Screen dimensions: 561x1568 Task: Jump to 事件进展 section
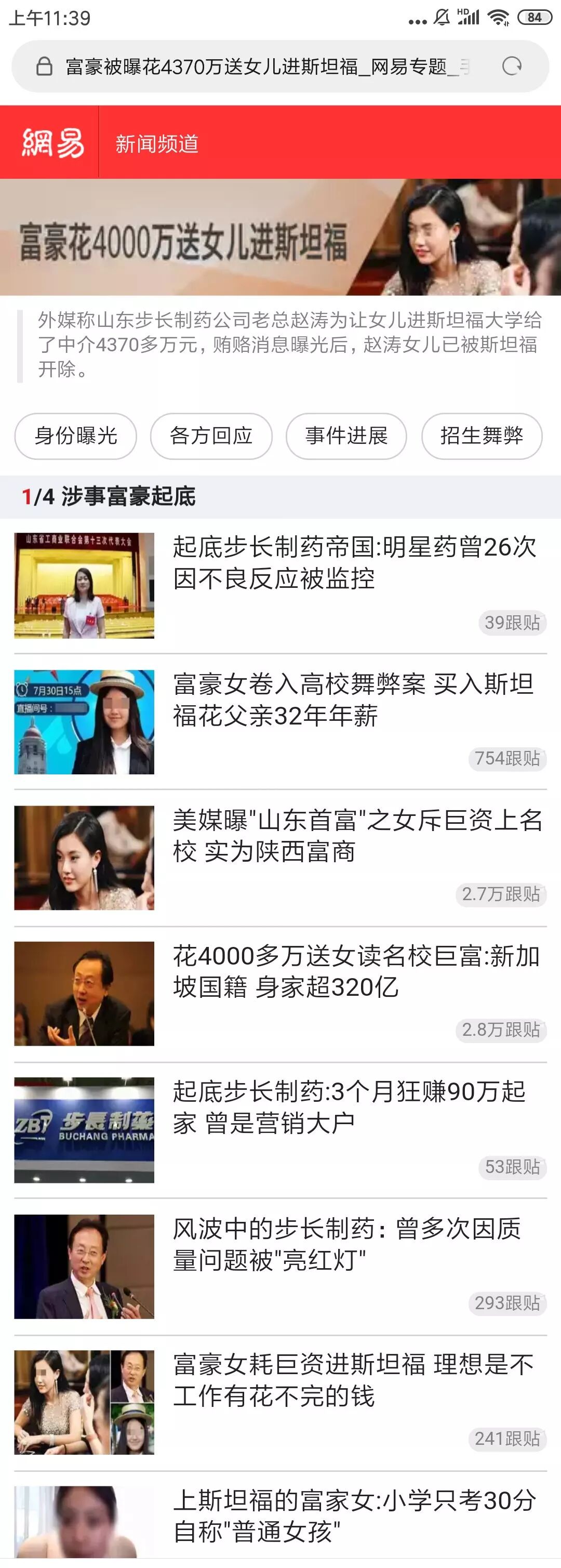click(345, 436)
